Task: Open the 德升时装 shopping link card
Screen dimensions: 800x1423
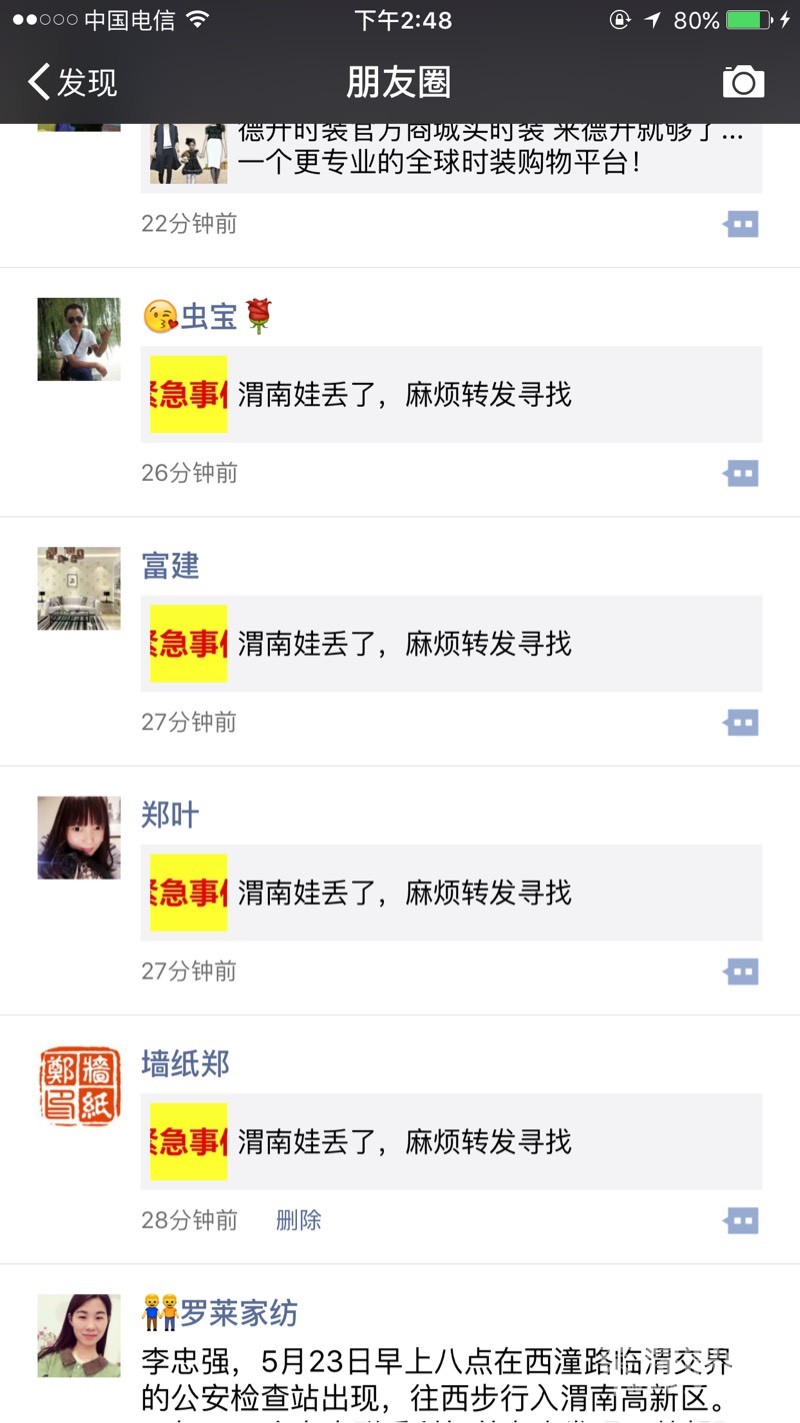Action: (451, 155)
